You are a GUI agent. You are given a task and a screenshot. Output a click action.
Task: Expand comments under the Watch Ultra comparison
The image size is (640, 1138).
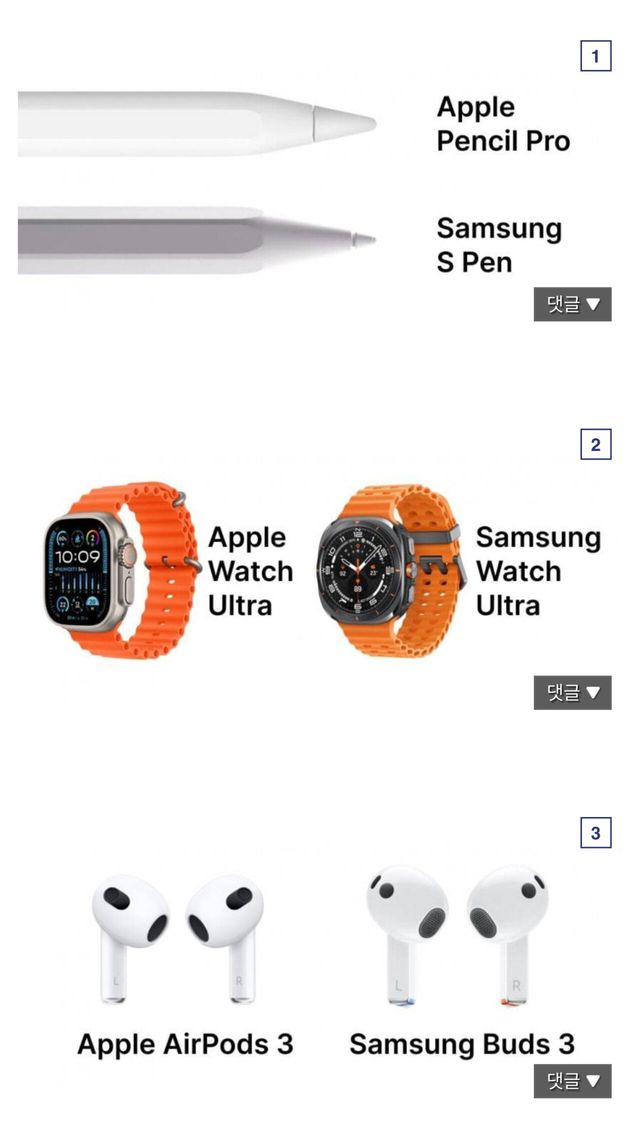coord(572,692)
